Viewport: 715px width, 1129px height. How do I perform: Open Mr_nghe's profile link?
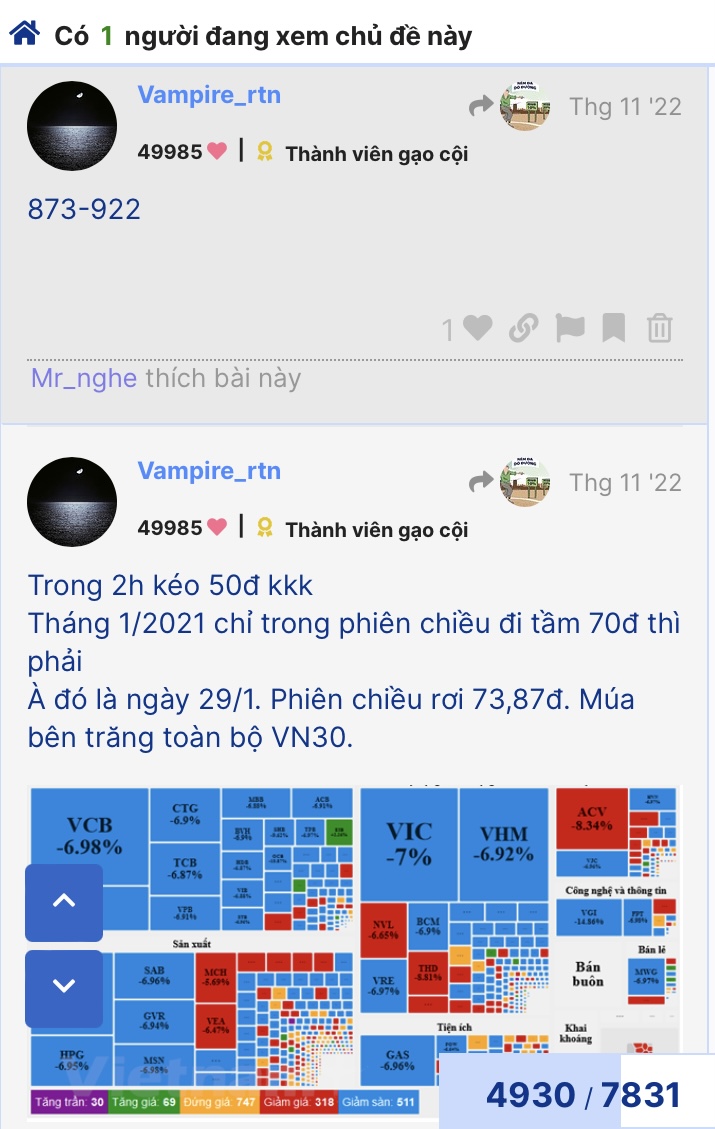coord(83,378)
